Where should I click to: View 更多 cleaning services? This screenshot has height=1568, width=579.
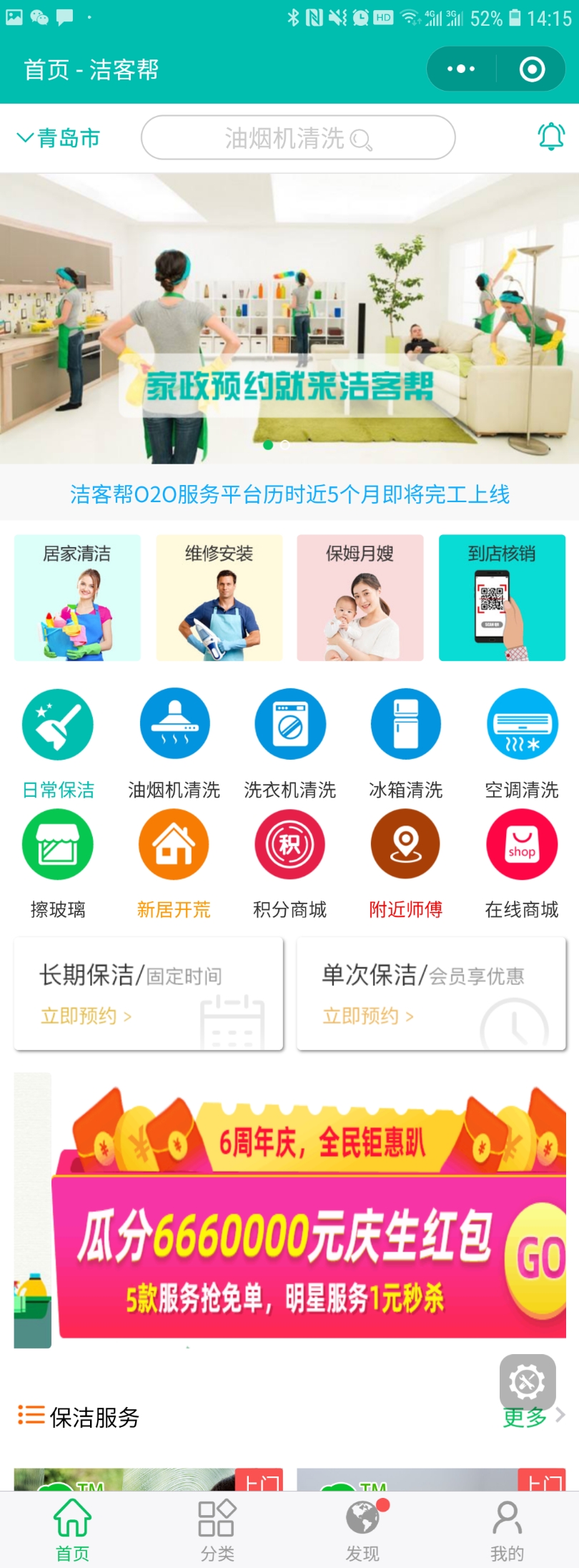[x=533, y=1416]
